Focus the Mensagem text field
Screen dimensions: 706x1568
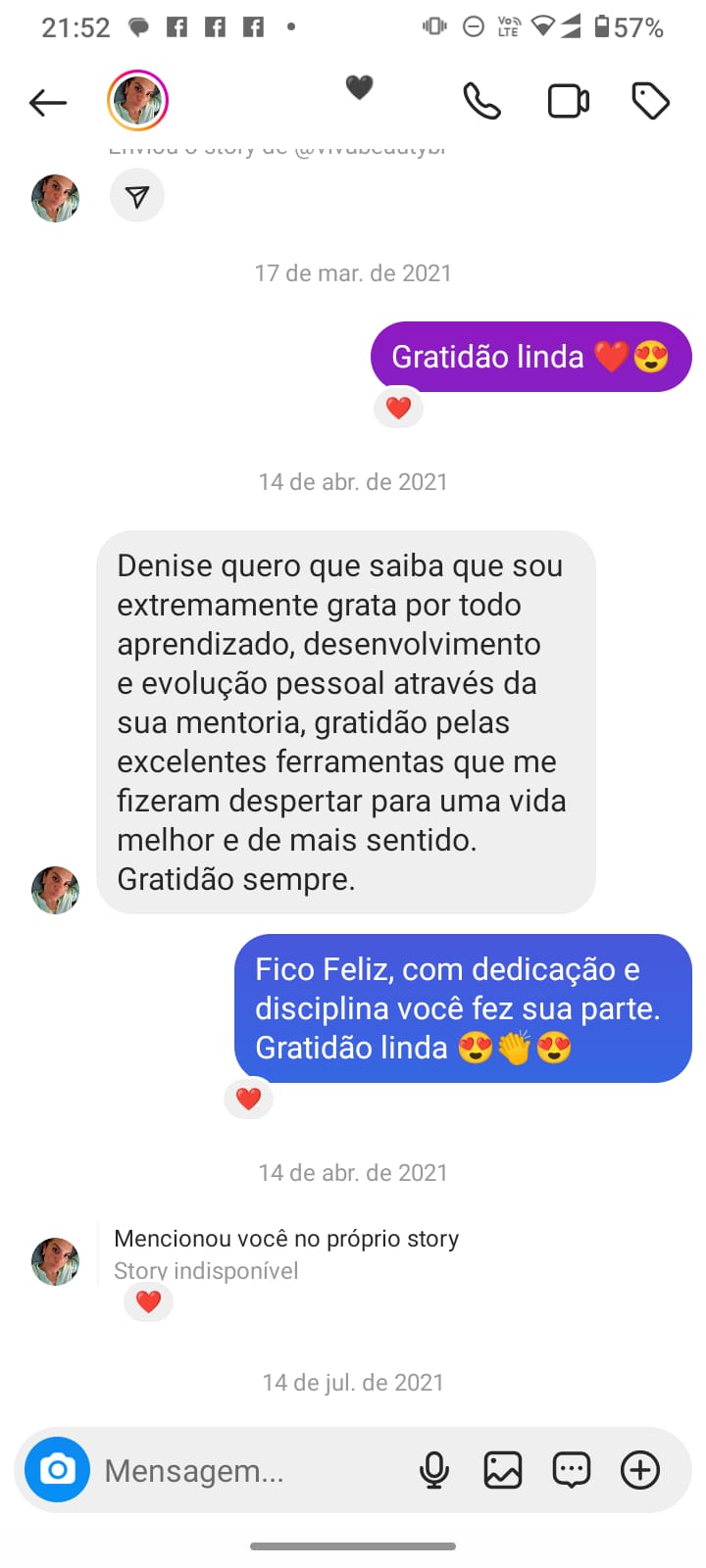pyautogui.click(x=245, y=1470)
